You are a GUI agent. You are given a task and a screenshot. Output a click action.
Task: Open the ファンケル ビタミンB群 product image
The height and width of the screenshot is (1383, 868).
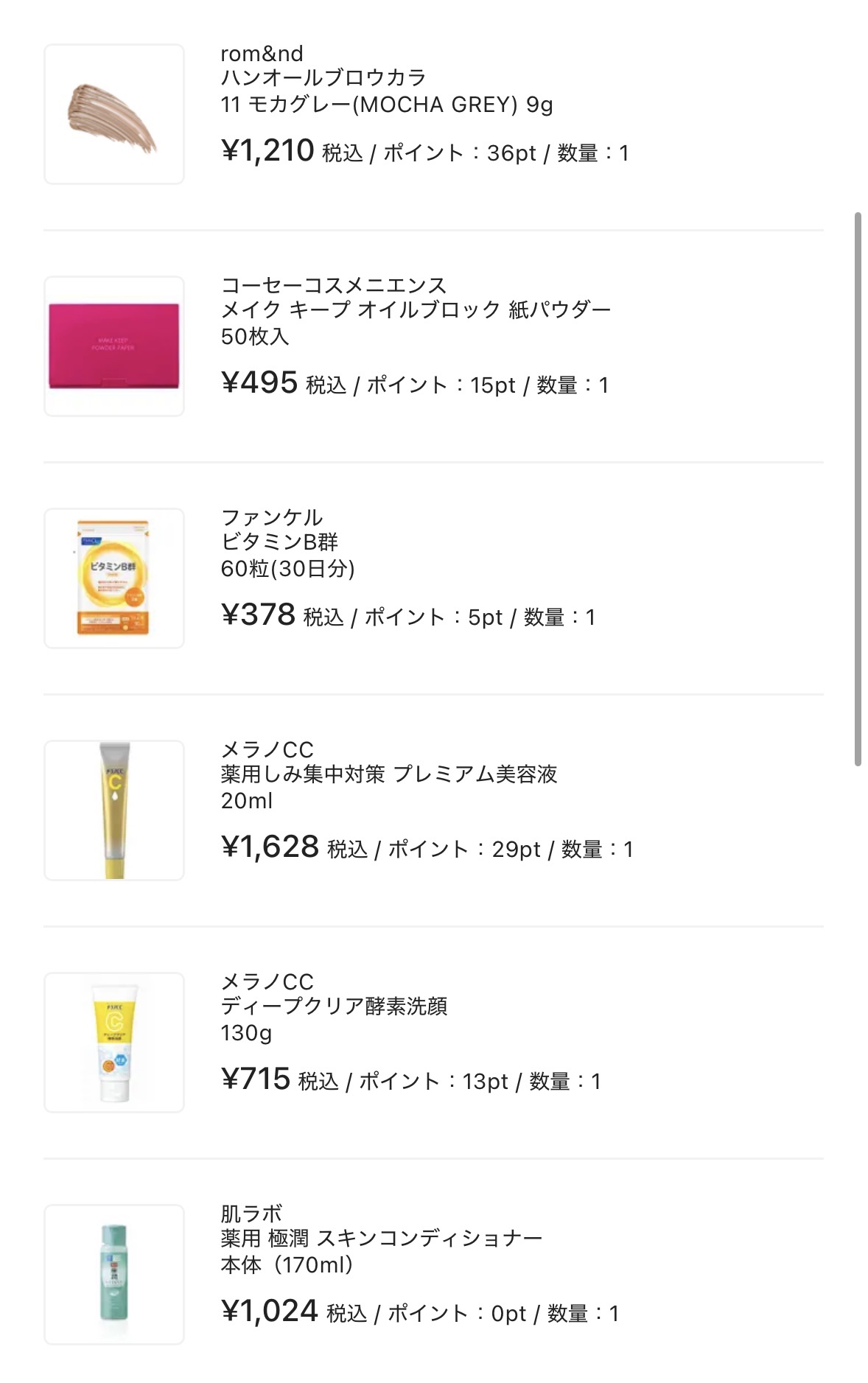tap(114, 577)
